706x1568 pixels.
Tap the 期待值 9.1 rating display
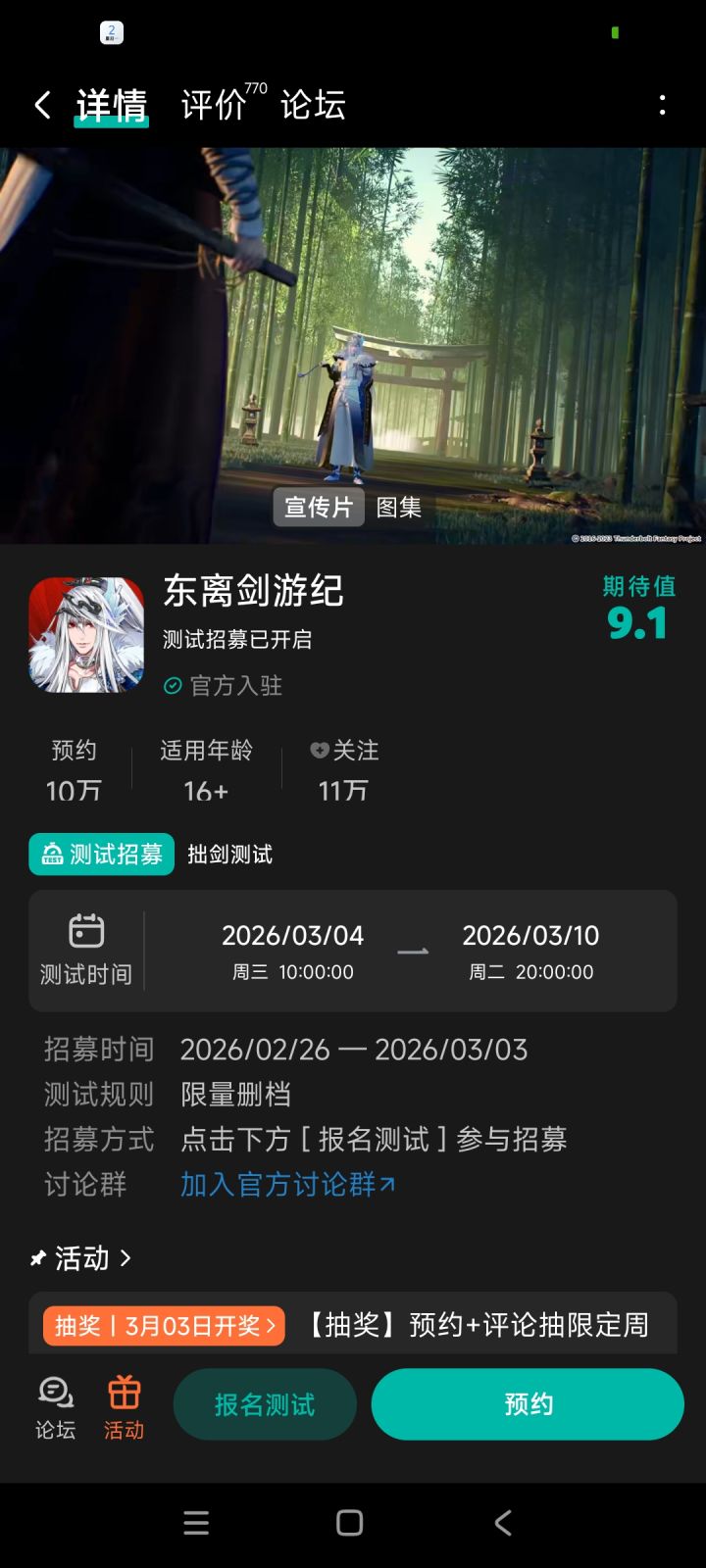coord(635,608)
